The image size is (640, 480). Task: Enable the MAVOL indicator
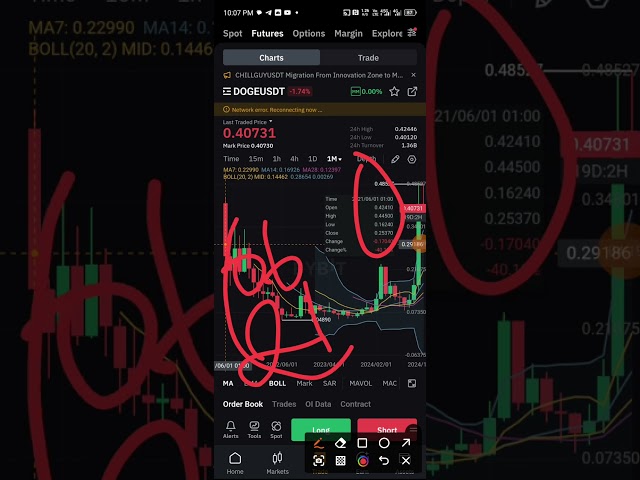pos(360,383)
